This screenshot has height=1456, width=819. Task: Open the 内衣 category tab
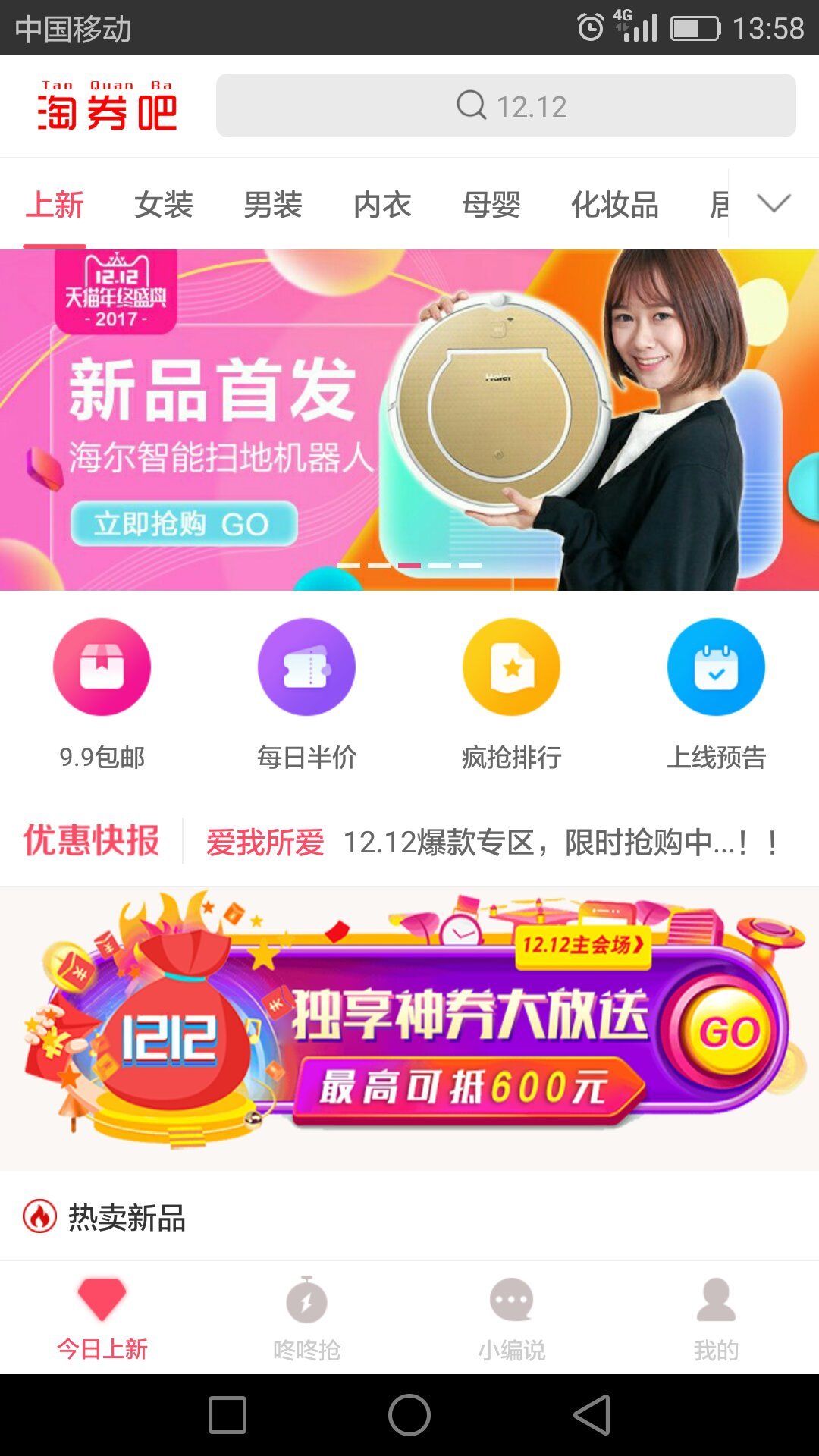(382, 205)
